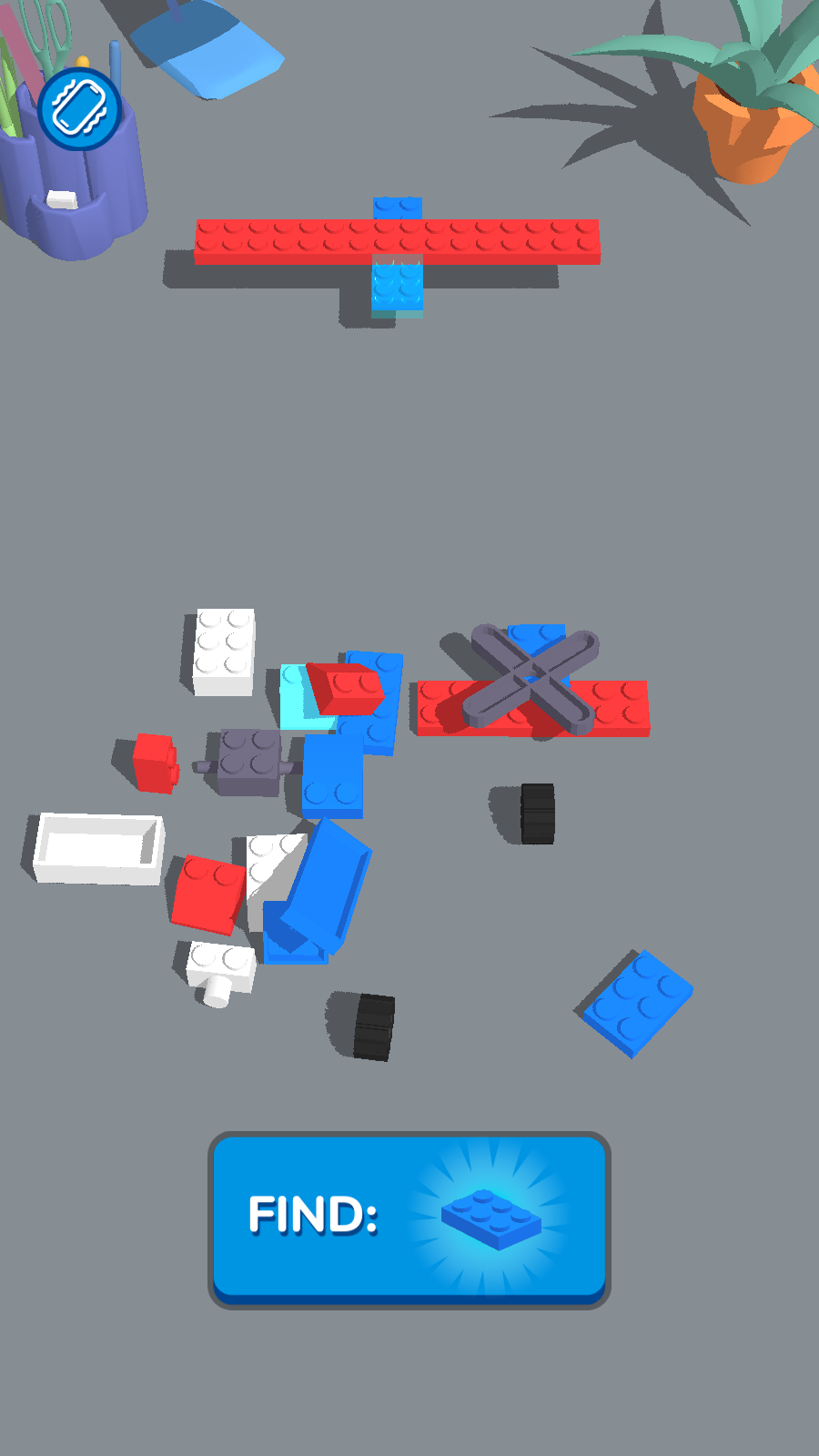The width and height of the screenshot is (819, 1456).
Task: Tap the Find target brick panel
Action: click(409, 1218)
